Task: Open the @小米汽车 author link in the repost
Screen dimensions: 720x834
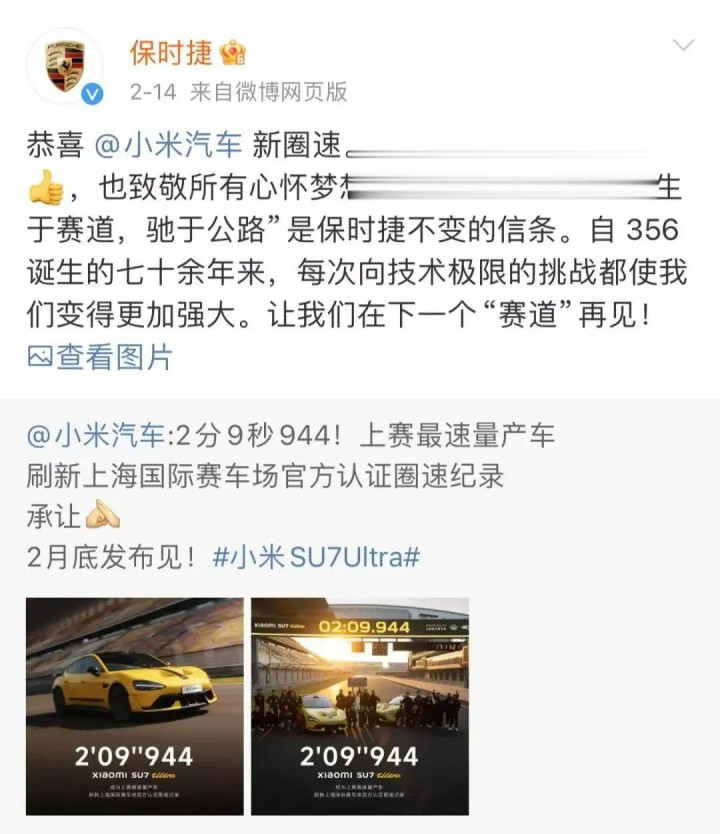Action: (x=96, y=436)
